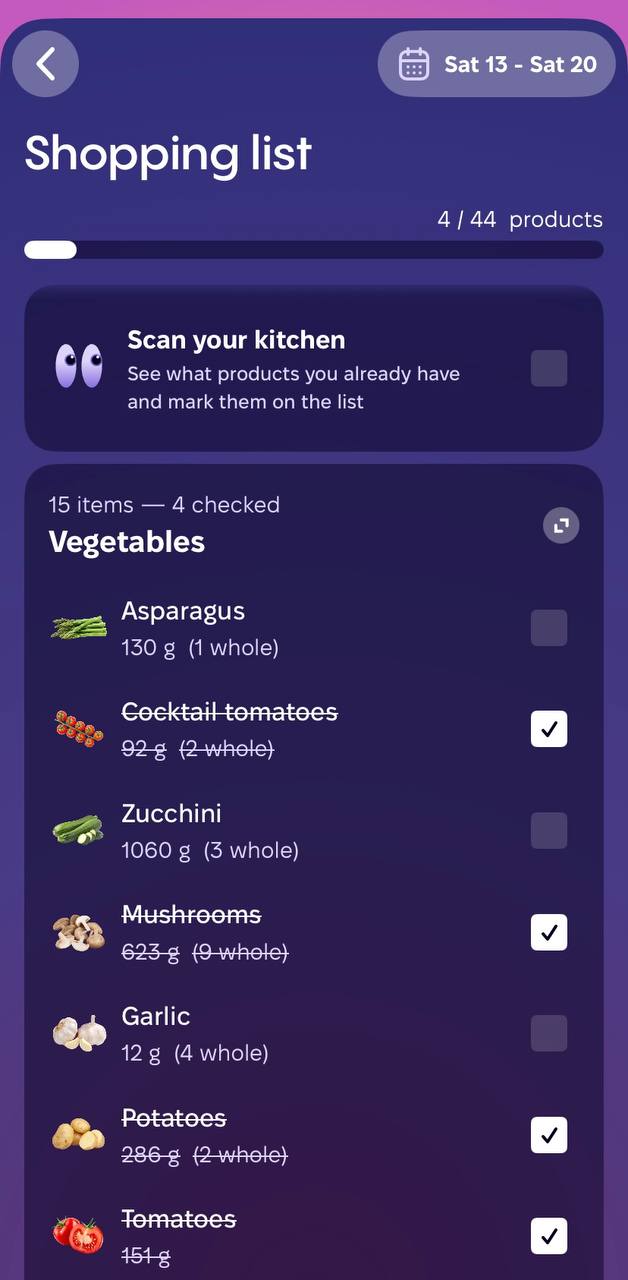Check the Scan your kitchen checkbox
Image resolution: width=628 pixels, height=1280 pixels.
549,368
